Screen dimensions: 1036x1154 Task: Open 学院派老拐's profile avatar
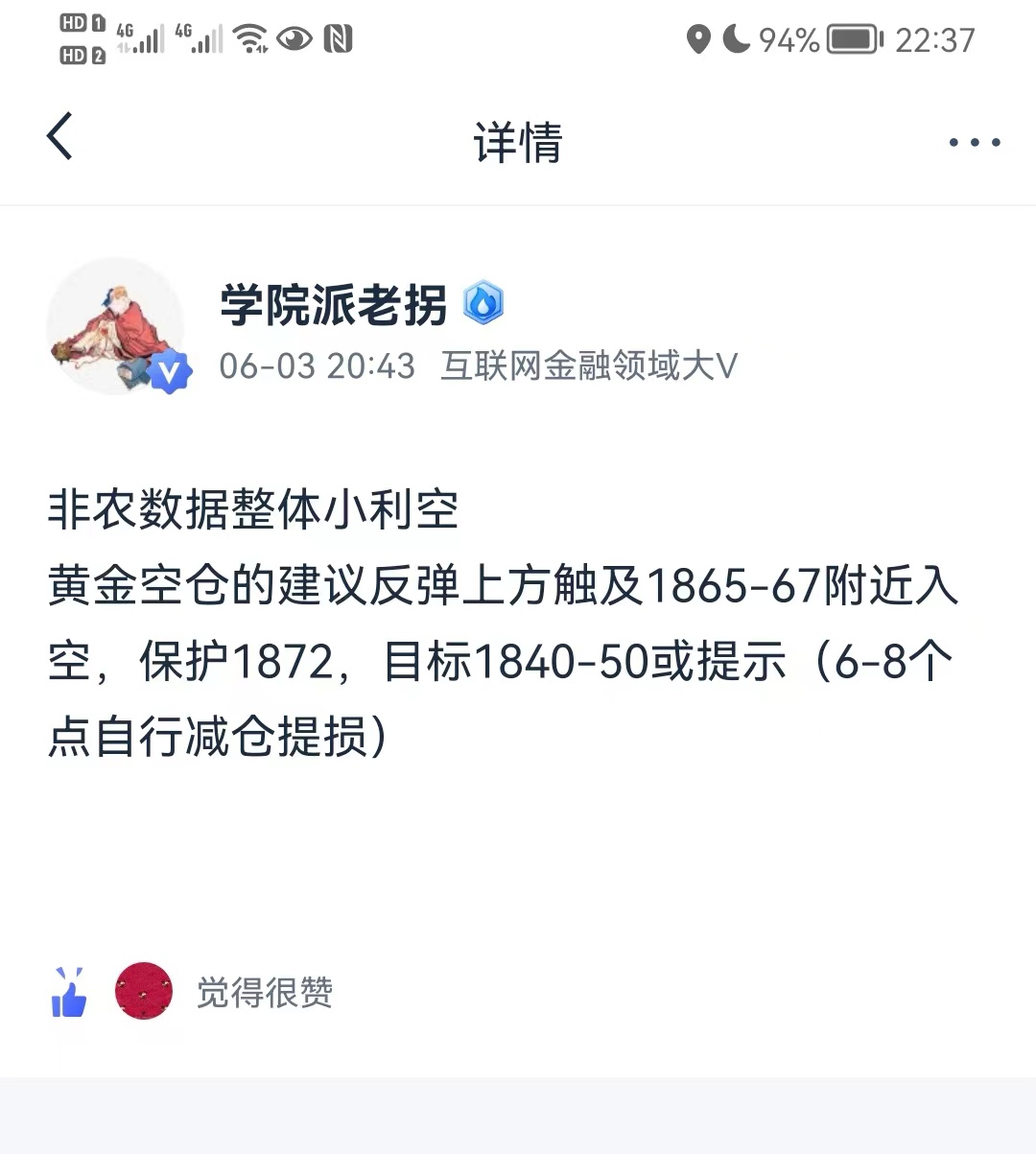(x=116, y=326)
